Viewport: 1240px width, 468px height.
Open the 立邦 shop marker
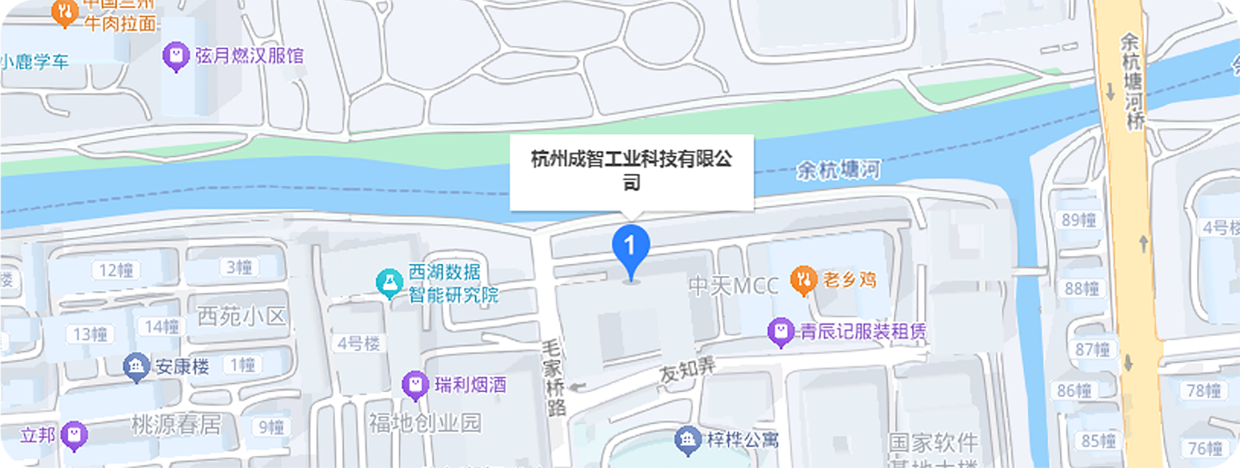coord(73,434)
